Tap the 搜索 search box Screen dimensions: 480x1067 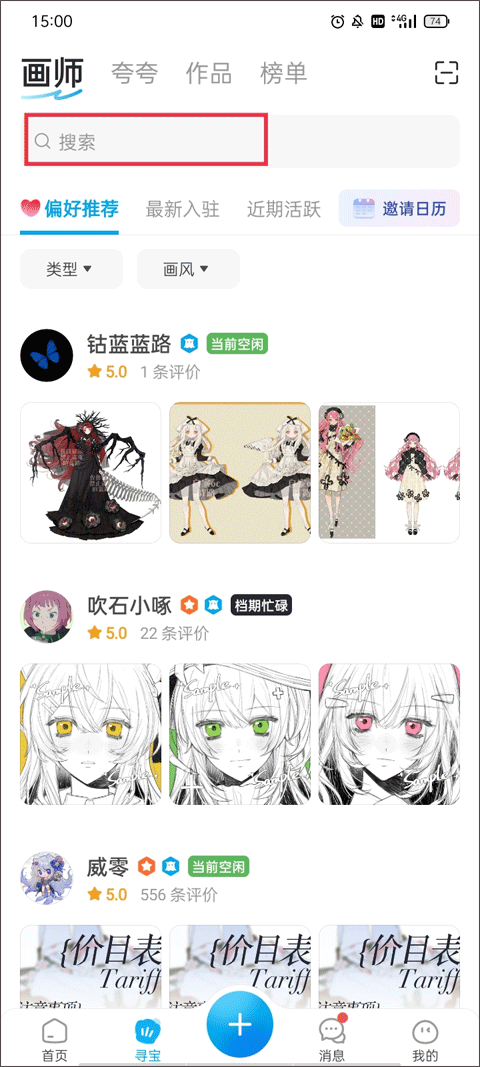click(x=240, y=141)
